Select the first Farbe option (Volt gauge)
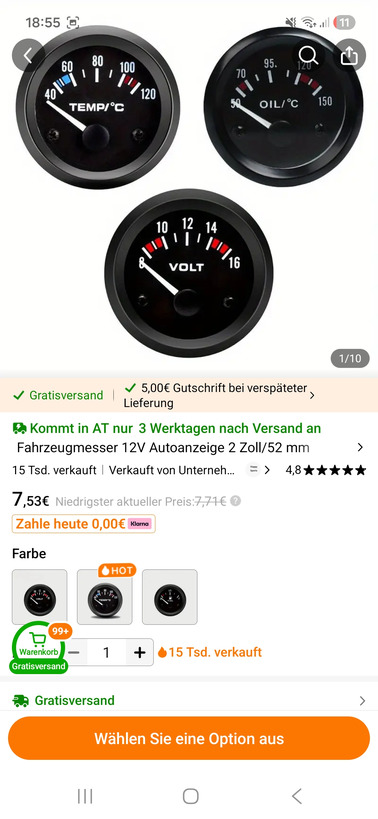378x819 pixels. (40, 597)
